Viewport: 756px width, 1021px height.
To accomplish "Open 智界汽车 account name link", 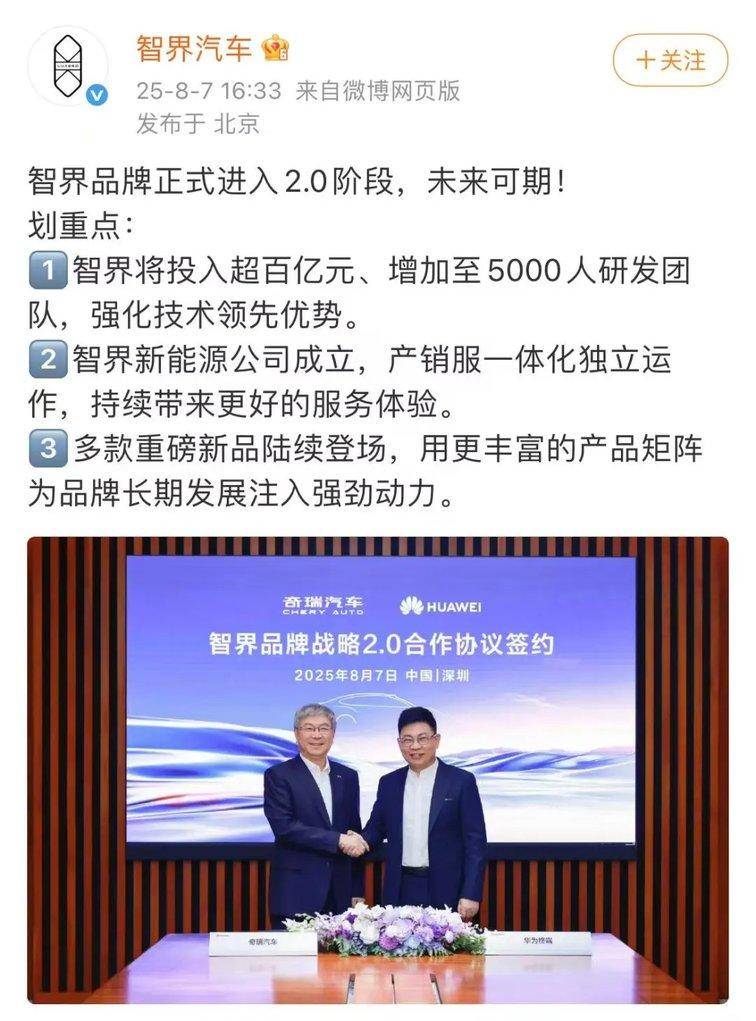I will click(x=194, y=47).
